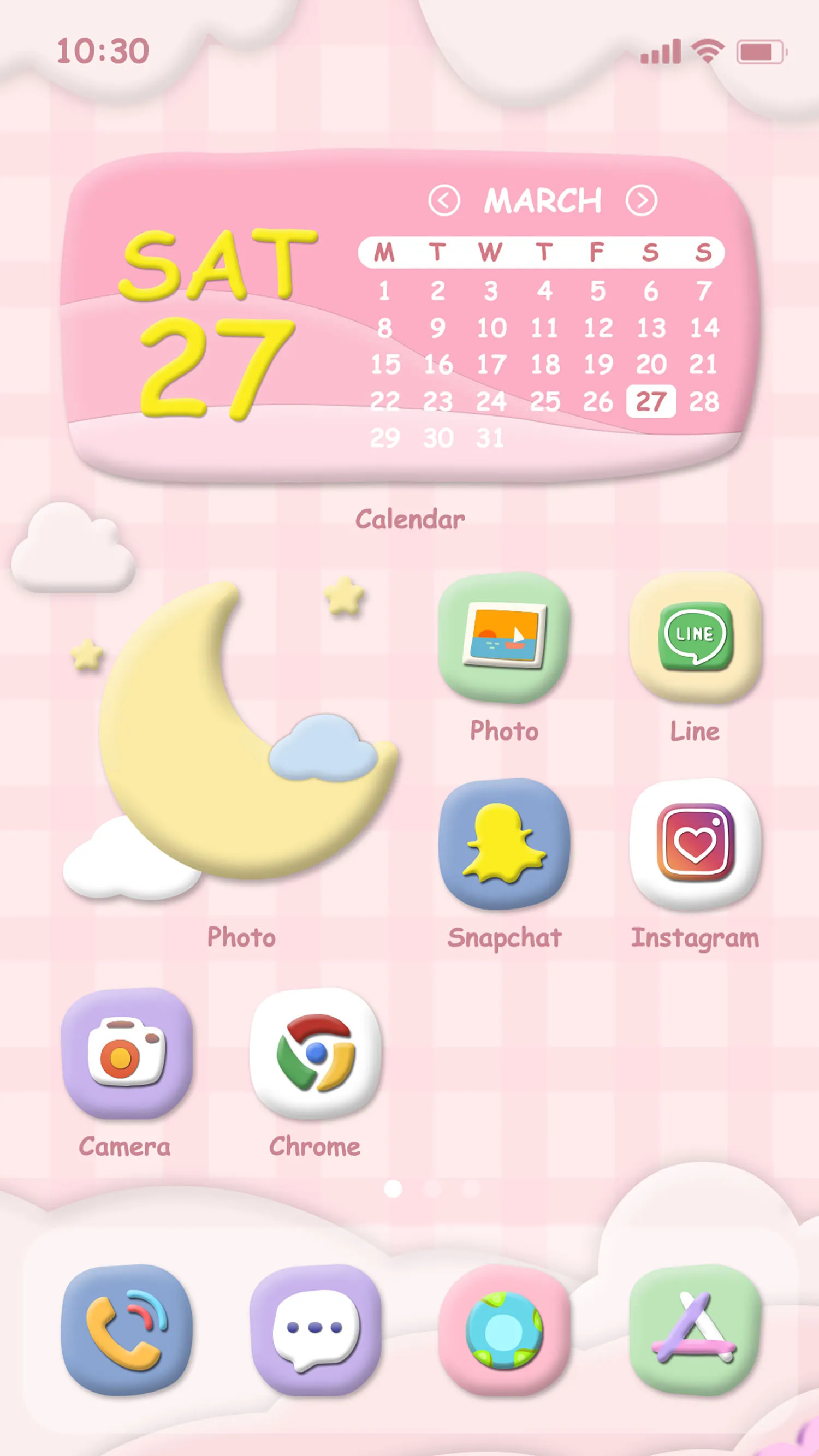This screenshot has width=819, height=1456.
Task: Advance the calendar to the next month
Action: click(x=643, y=201)
